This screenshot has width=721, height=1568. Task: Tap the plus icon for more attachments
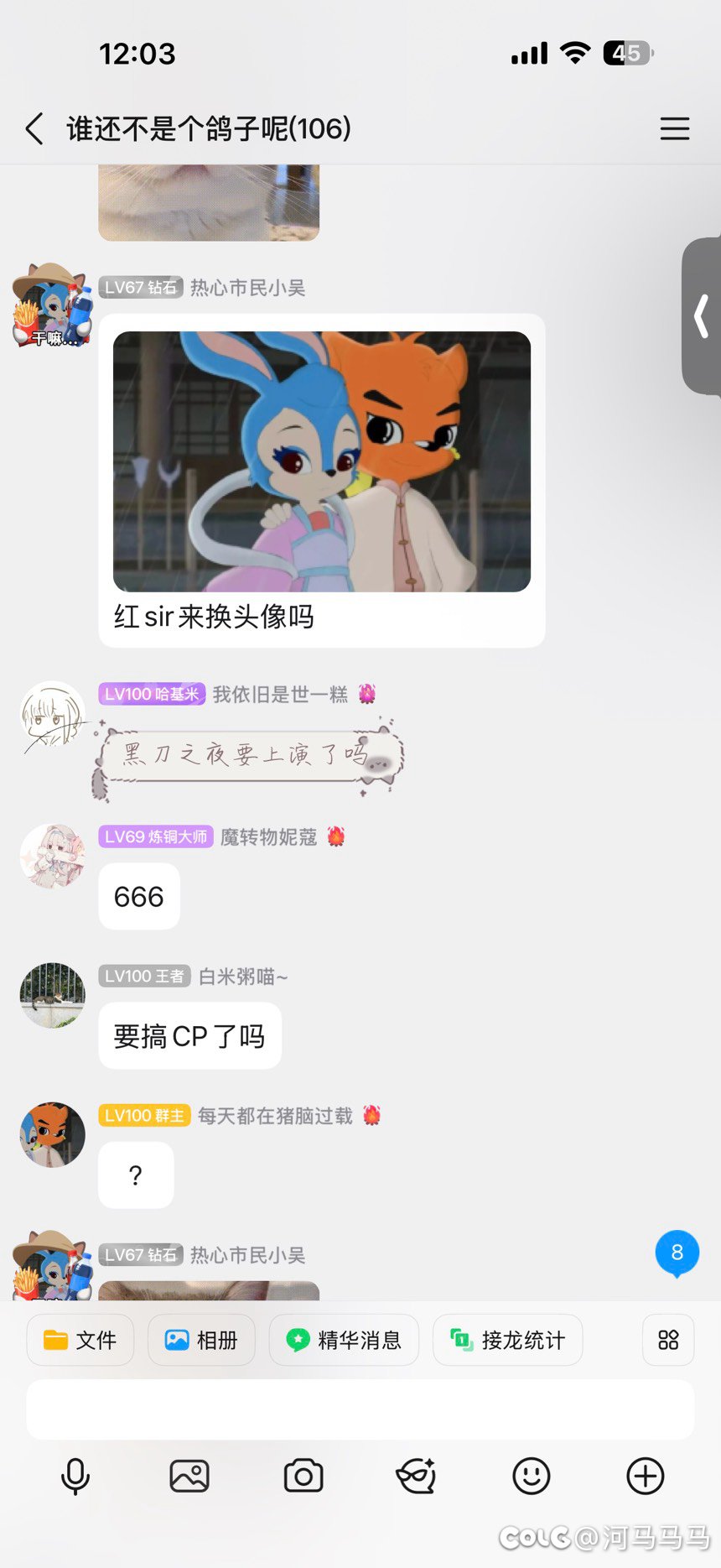tap(644, 1477)
